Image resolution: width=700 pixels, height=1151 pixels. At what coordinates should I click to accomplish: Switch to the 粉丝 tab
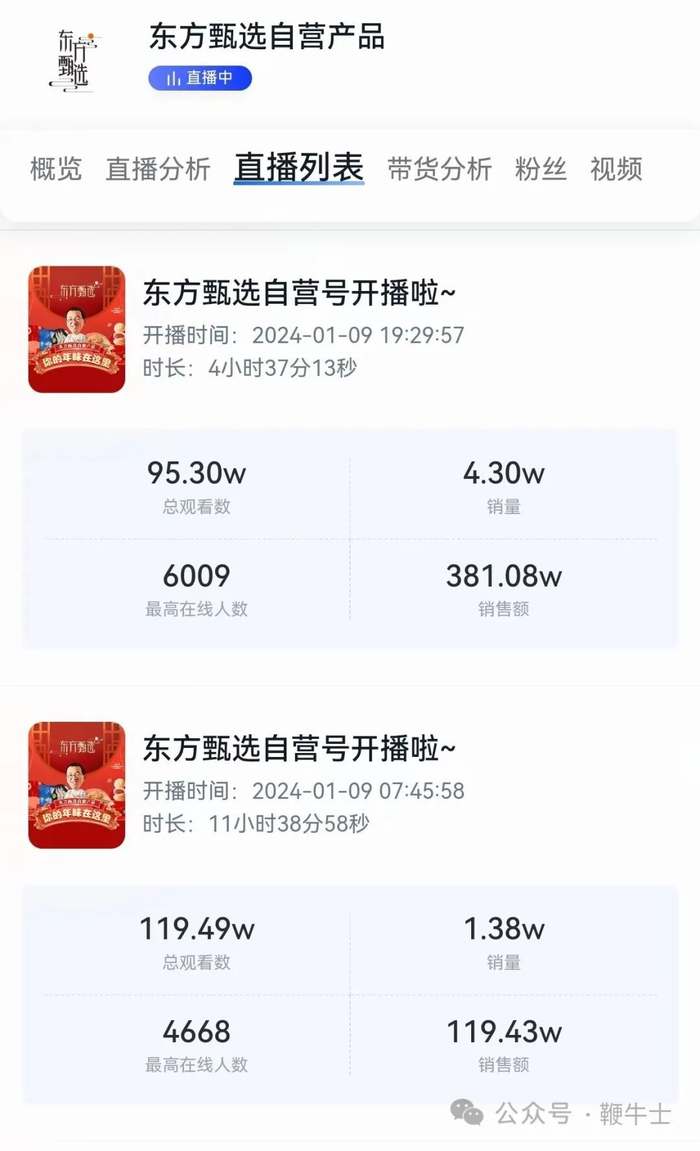(x=540, y=169)
